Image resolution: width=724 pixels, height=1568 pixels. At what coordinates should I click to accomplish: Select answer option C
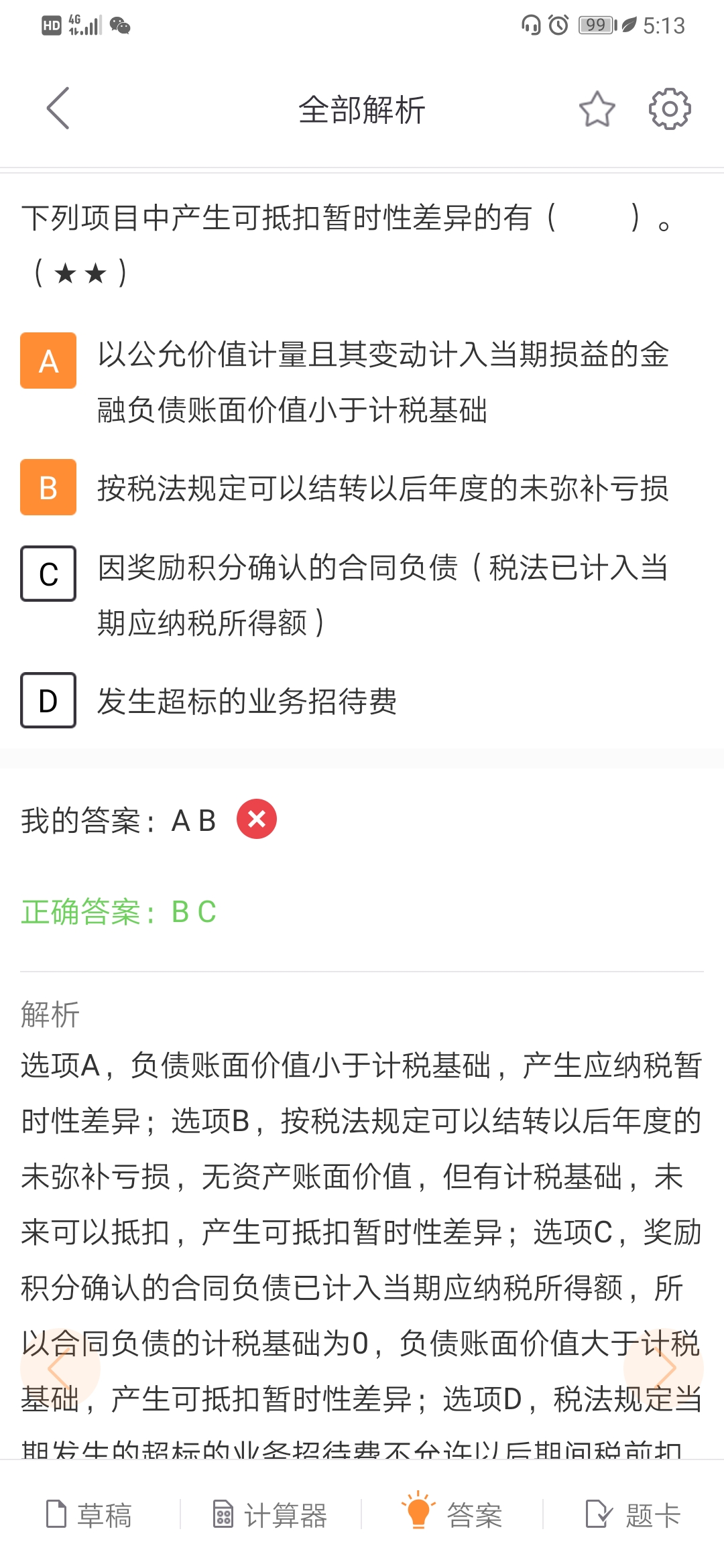(48, 574)
